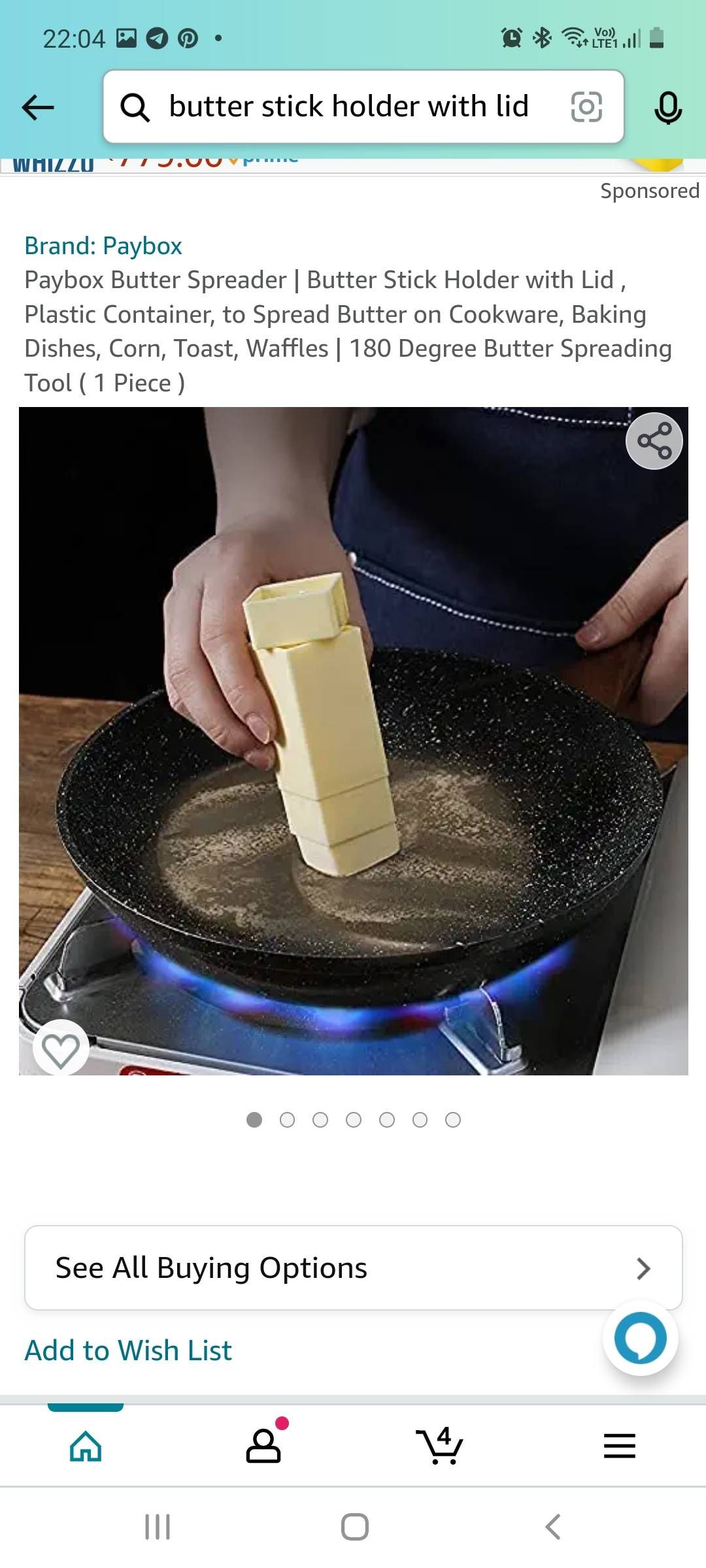Go to the phone's home screen
Image resolution: width=706 pixels, height=1568 pixels.
click(x=354, y=1527)
